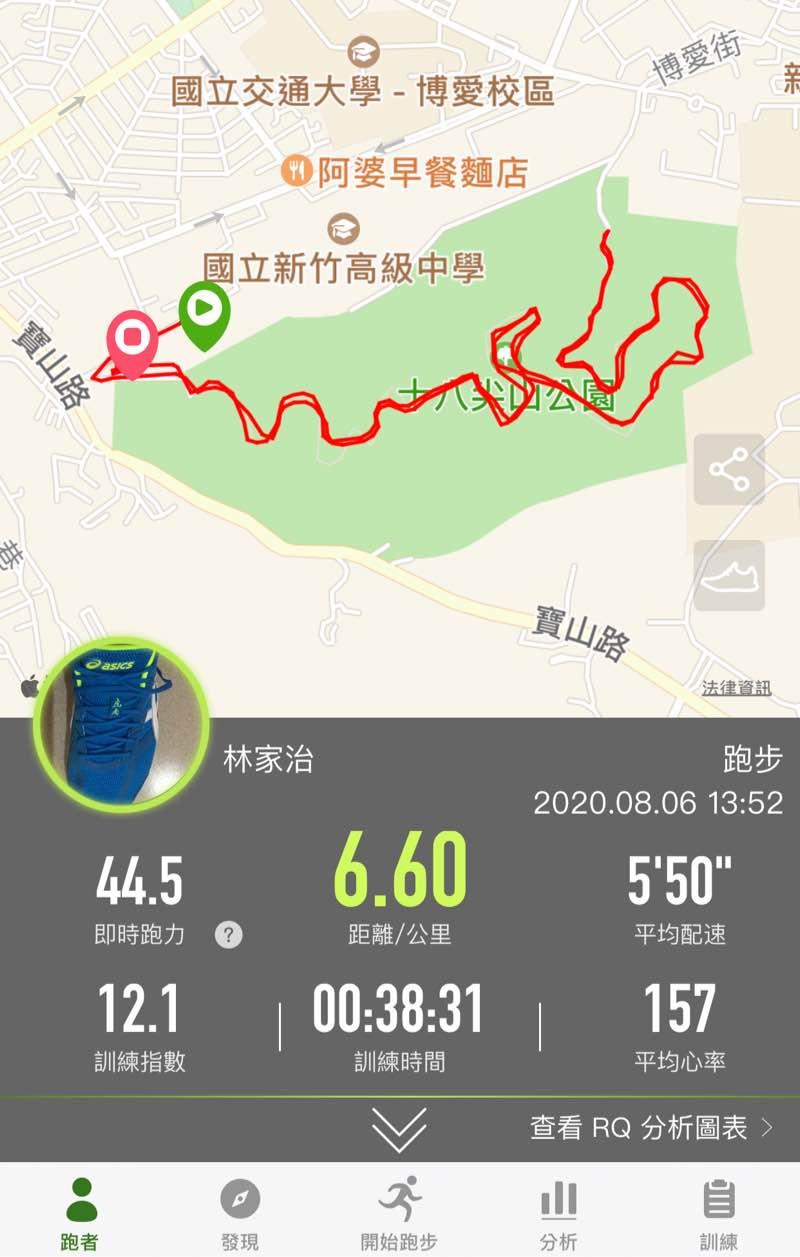This screenshot has height=1257, width=800.
Task: Open the 即時跑力 help question mark
Action: pyautogui.click(x=229, y=935)
